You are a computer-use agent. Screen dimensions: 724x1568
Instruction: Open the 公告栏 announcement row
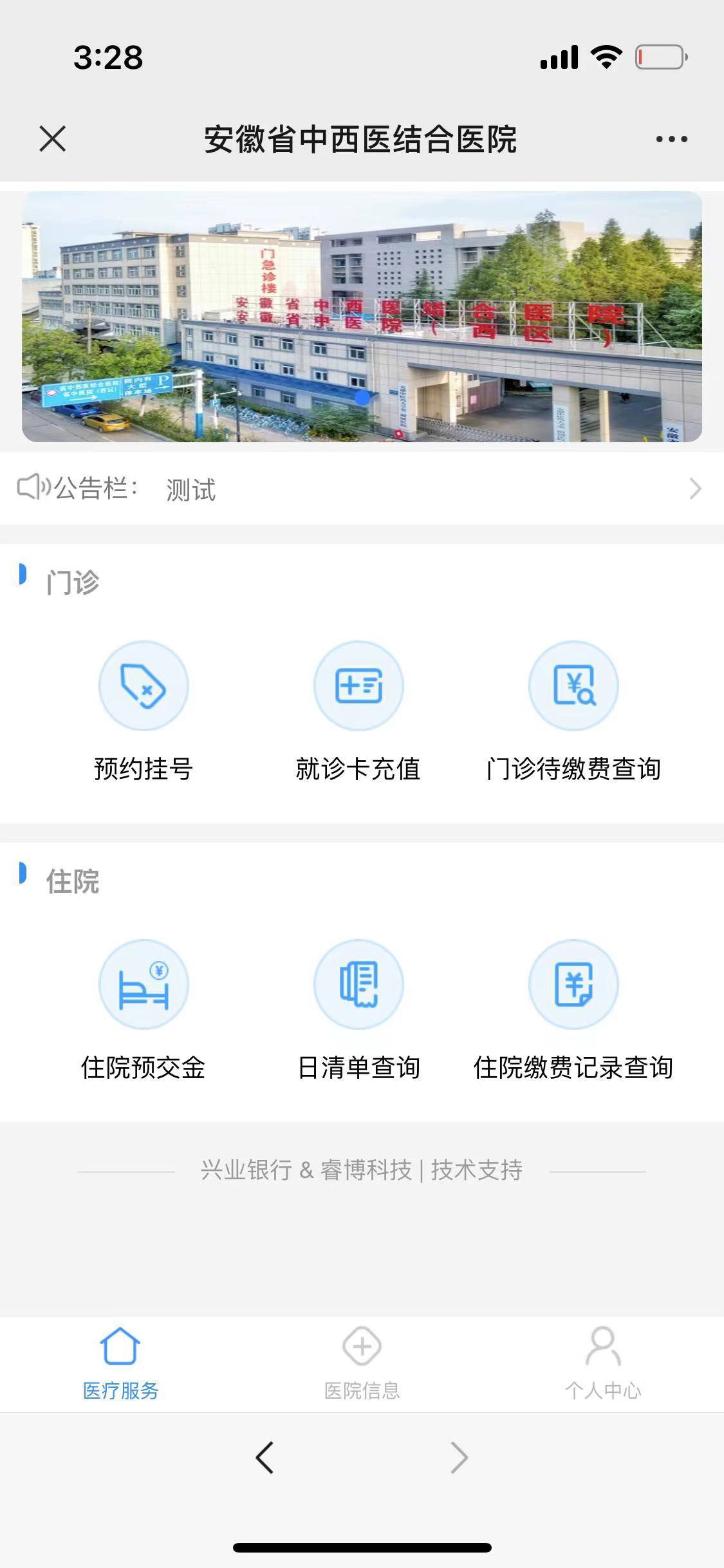click(360, 489)
